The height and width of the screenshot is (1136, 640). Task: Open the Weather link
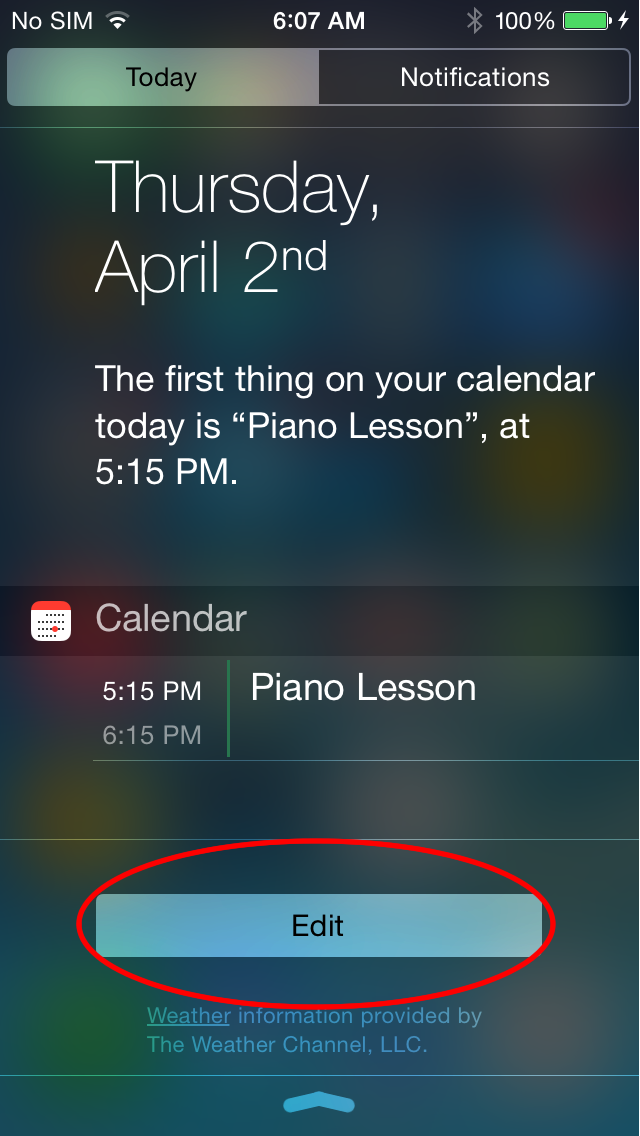188,1016
